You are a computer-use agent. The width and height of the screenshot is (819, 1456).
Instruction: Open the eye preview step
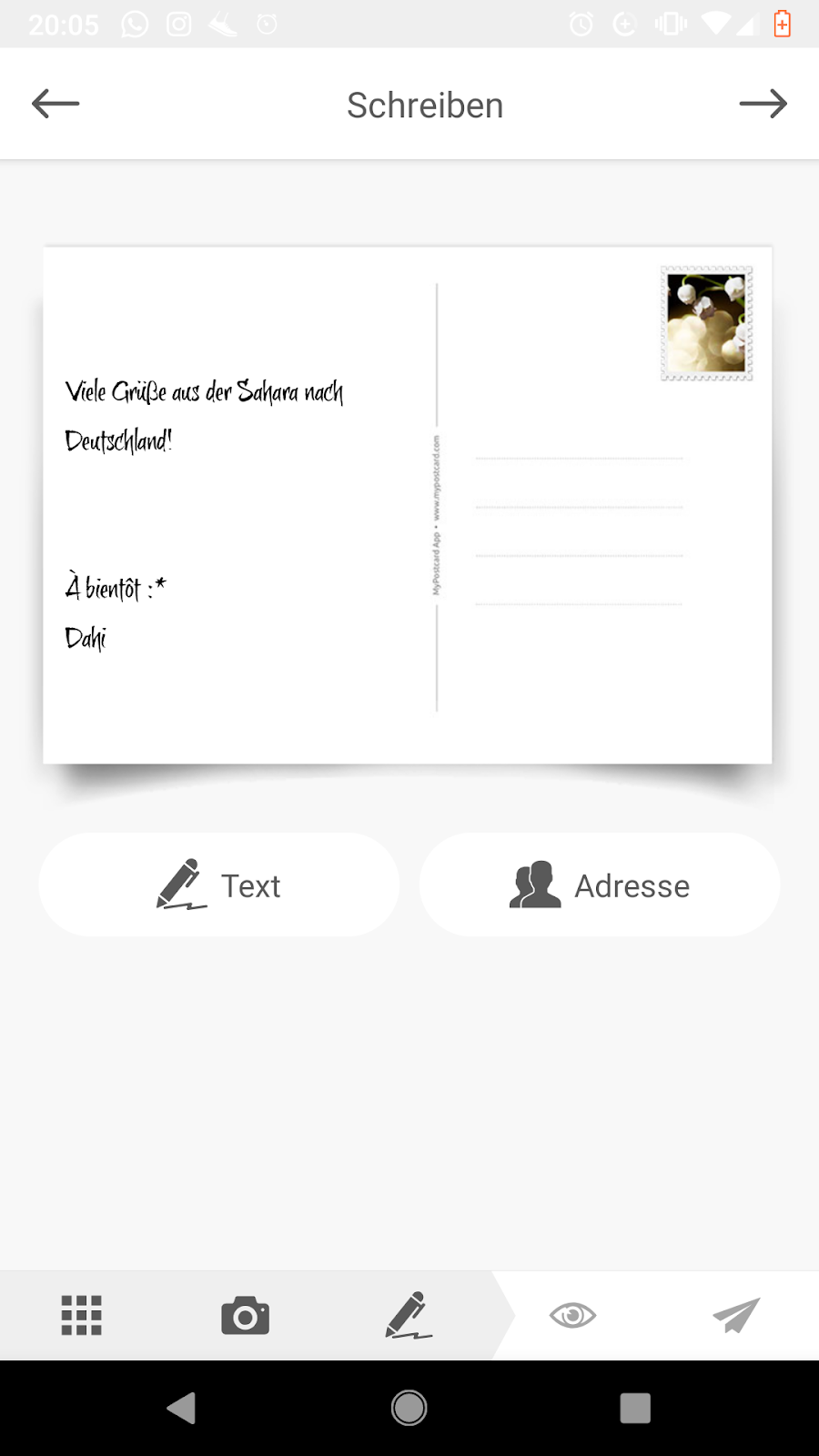572,1316
